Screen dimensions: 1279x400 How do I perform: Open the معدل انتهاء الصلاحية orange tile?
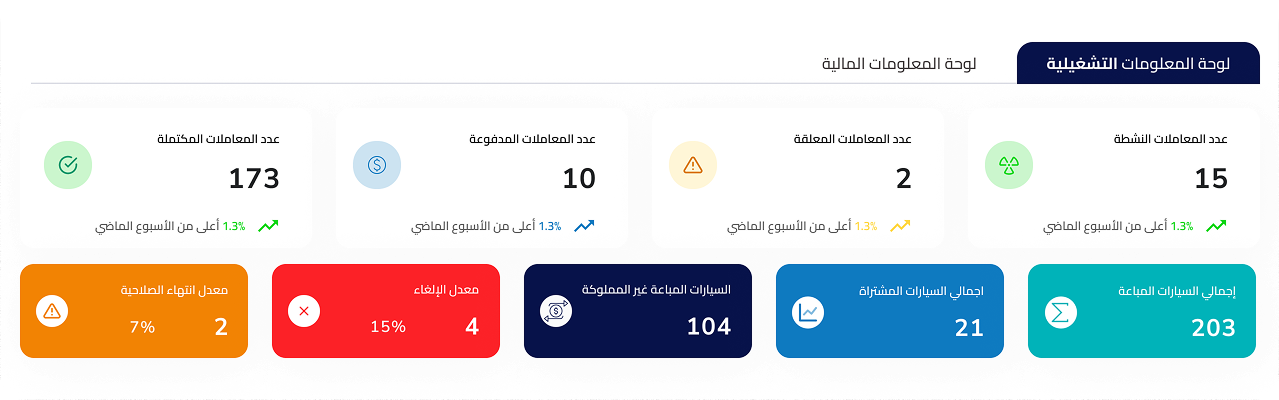pyautogui.click(x=133, y=311)
